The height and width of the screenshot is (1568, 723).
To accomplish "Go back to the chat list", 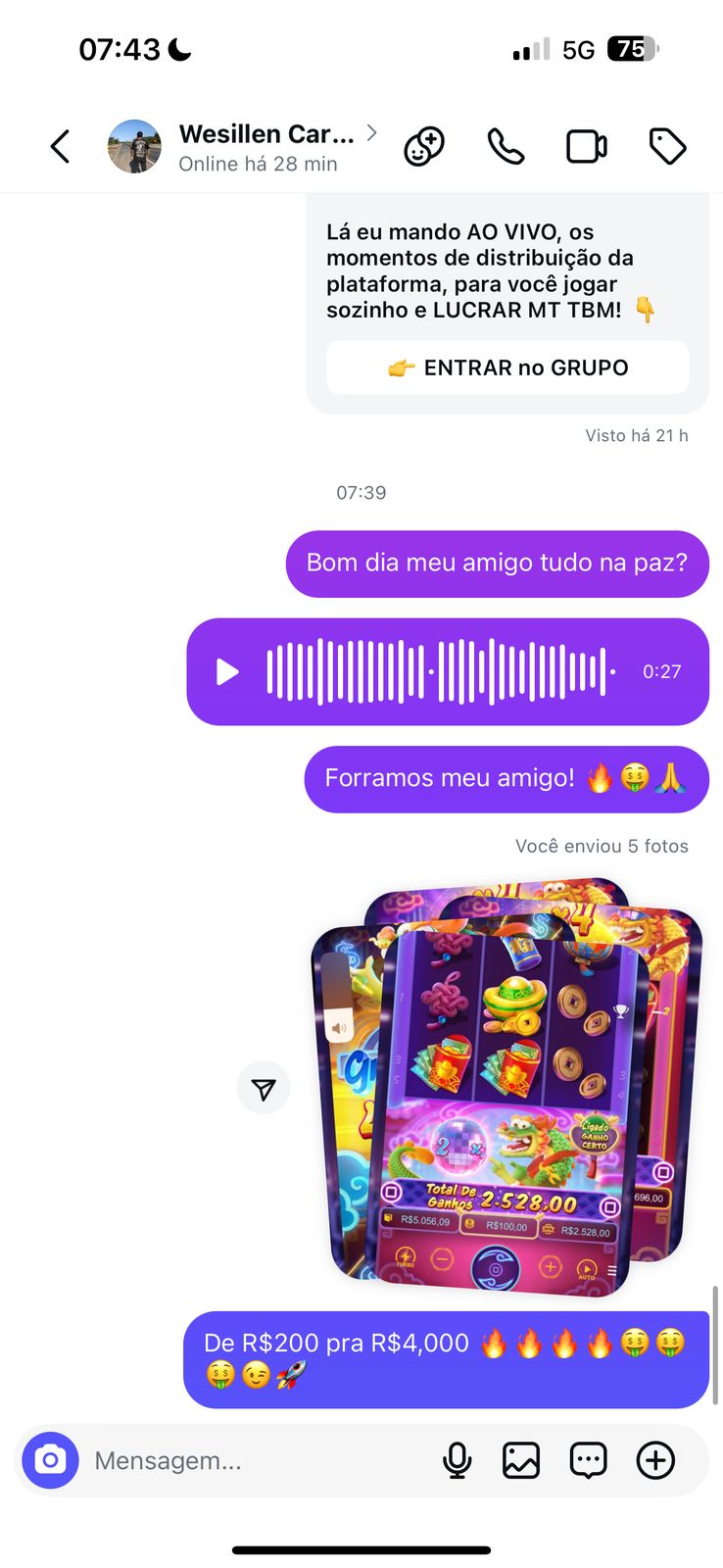I will coord(60,147).
